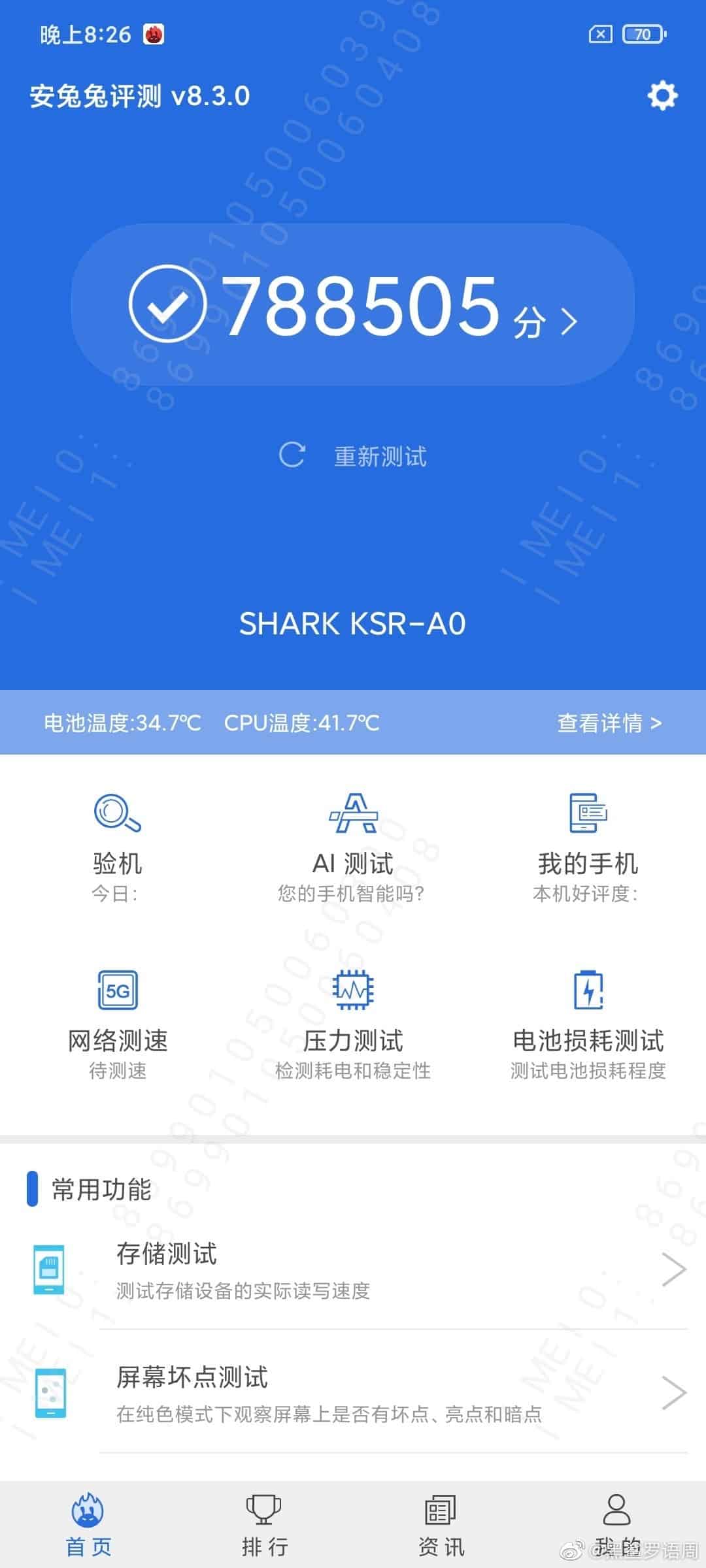Open the settings gear icon
This screenshot has height=1568, width=706.
click(662, 96)
